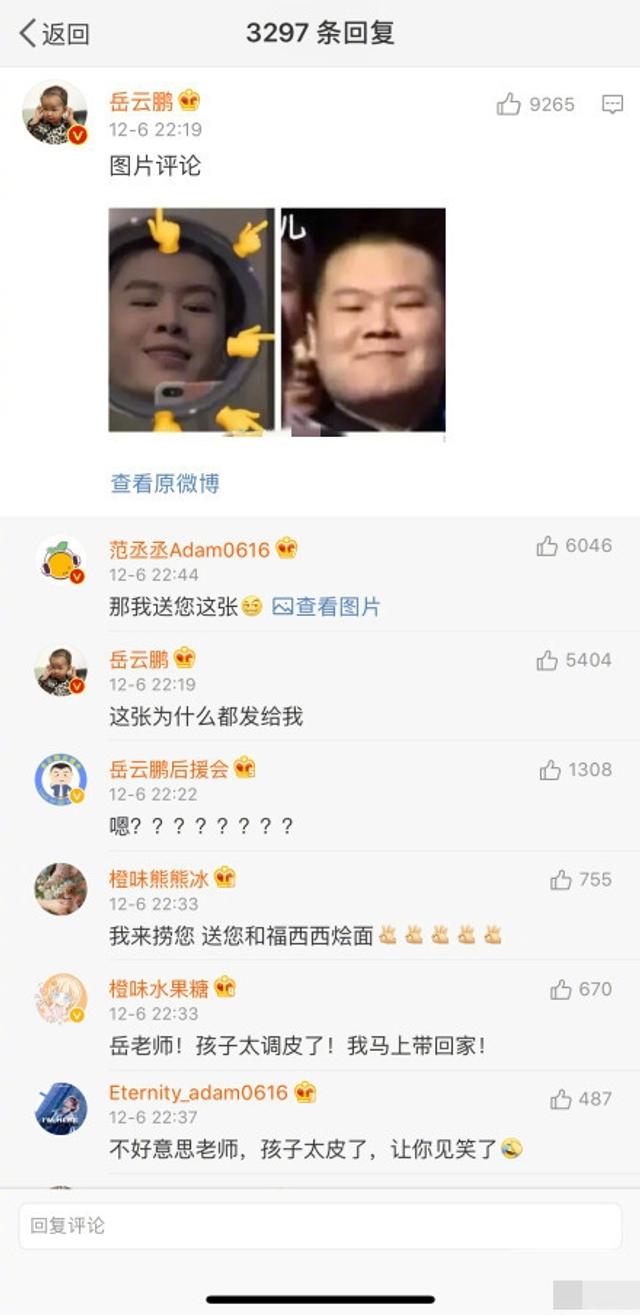Screen dimensions: 640x1315
Task: Tap 查看图片 in 范丞丞Adam0616's reply
Action: [x=327, y=607]
